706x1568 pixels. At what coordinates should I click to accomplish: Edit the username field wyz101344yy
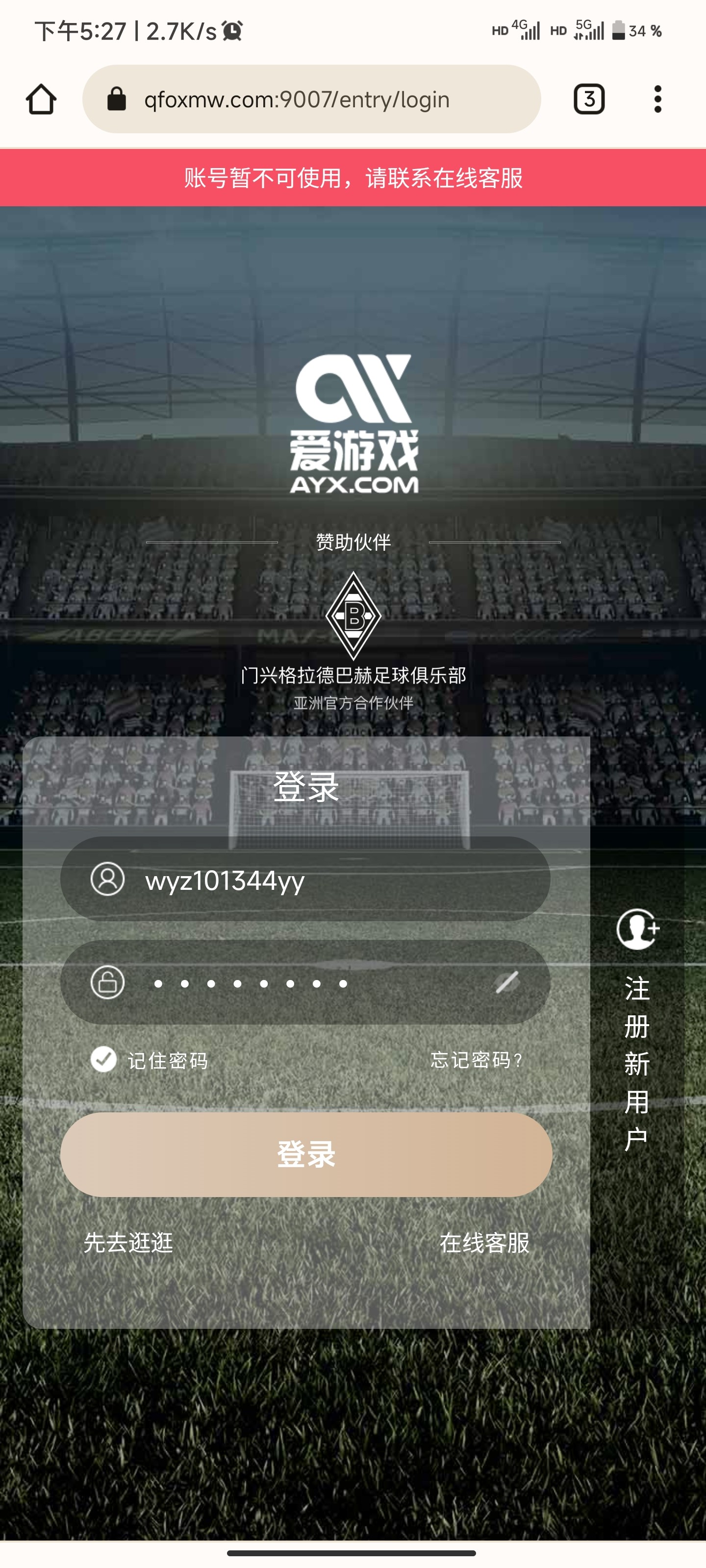(x=317, y=880)
